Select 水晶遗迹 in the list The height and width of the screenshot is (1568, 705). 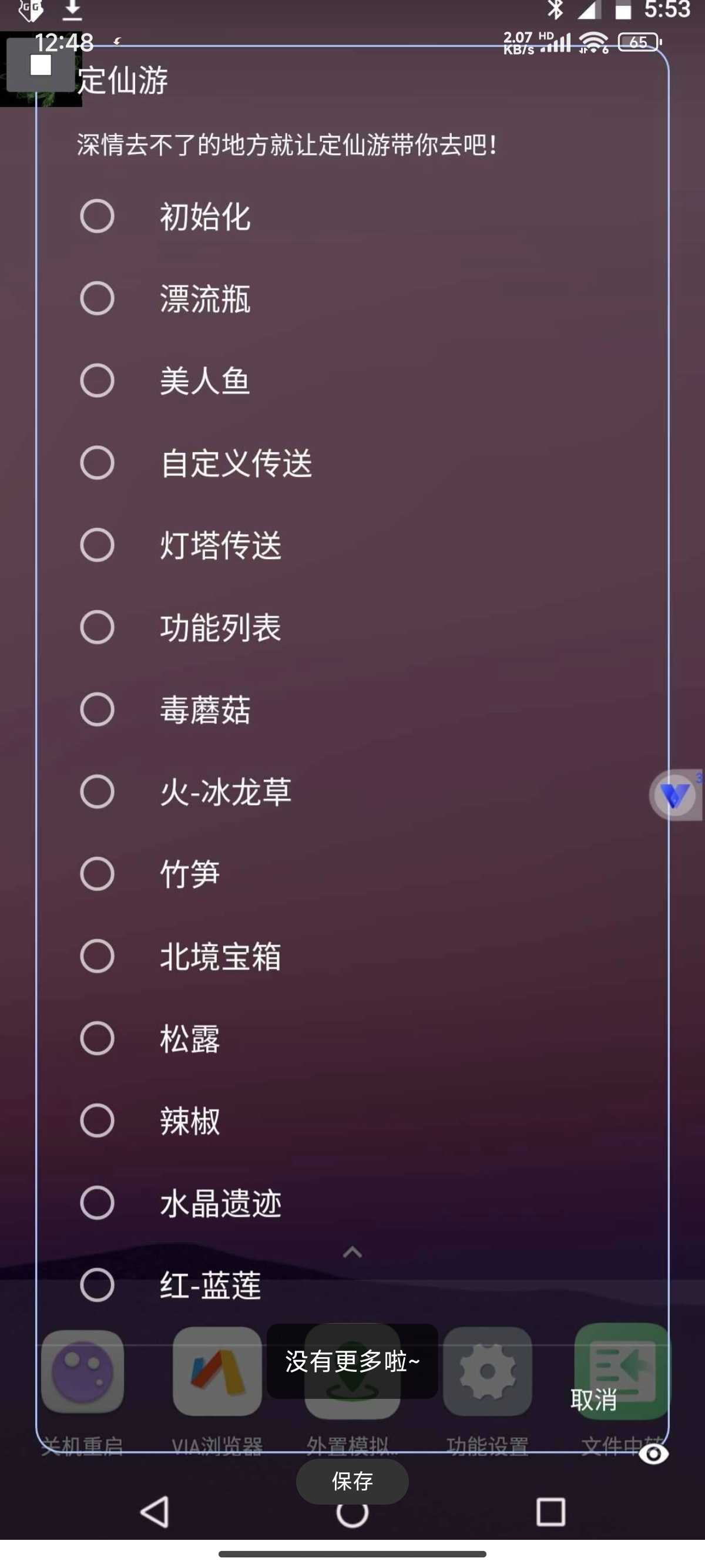click(x=352, y=1203)
